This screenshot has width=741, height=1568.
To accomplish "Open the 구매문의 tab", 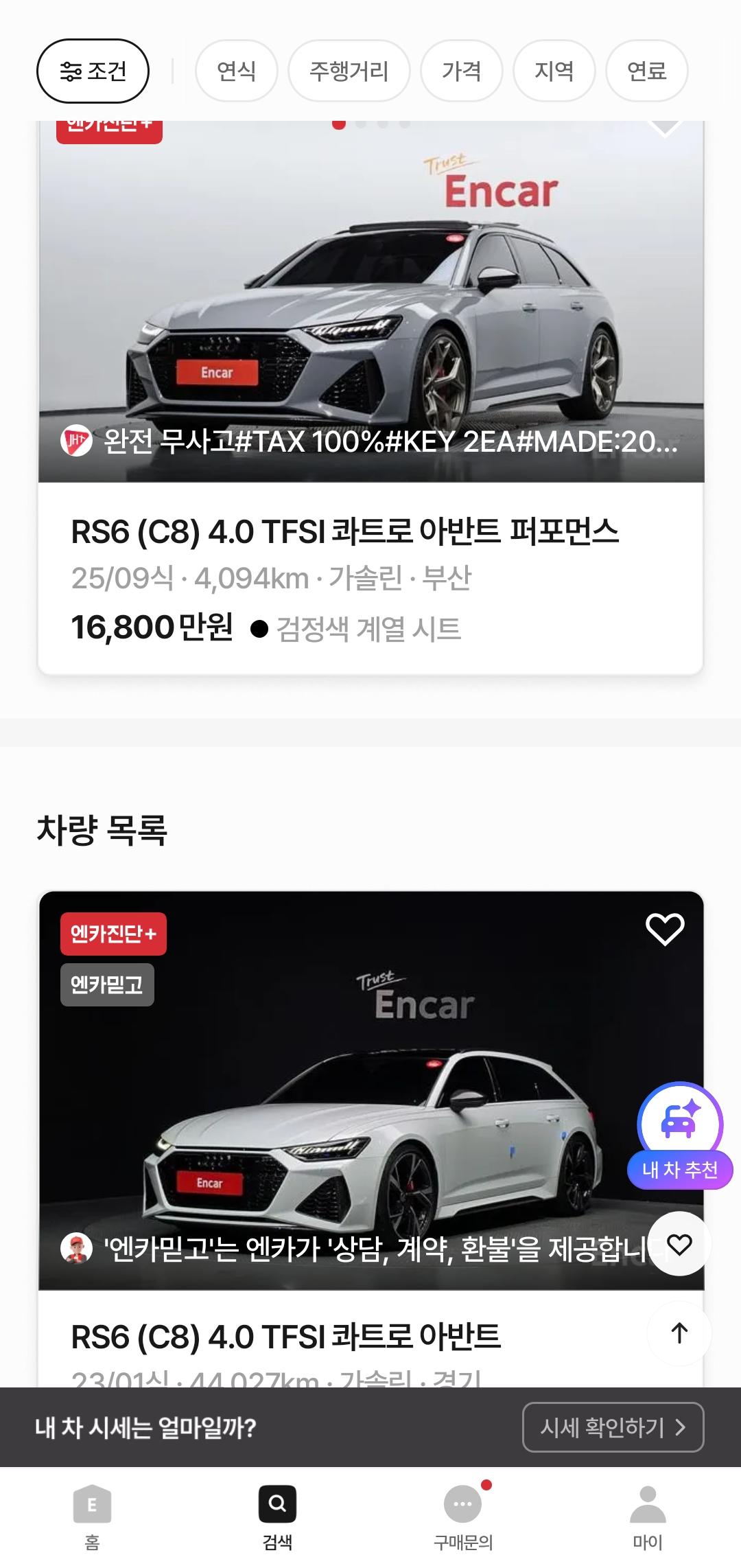I will [463, 1519].
